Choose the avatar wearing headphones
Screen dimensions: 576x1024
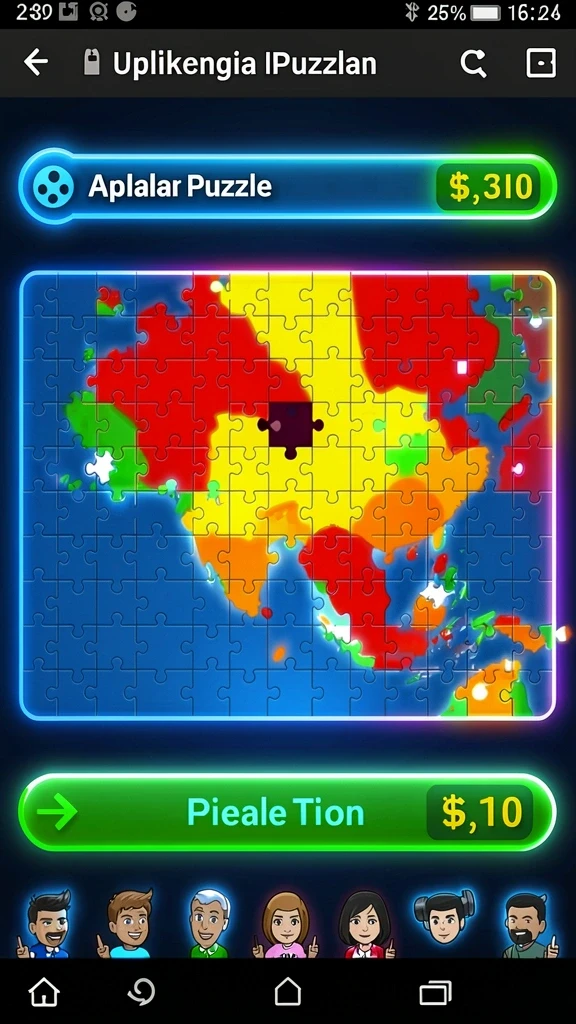pyautogui.click(x=444, y=921)
